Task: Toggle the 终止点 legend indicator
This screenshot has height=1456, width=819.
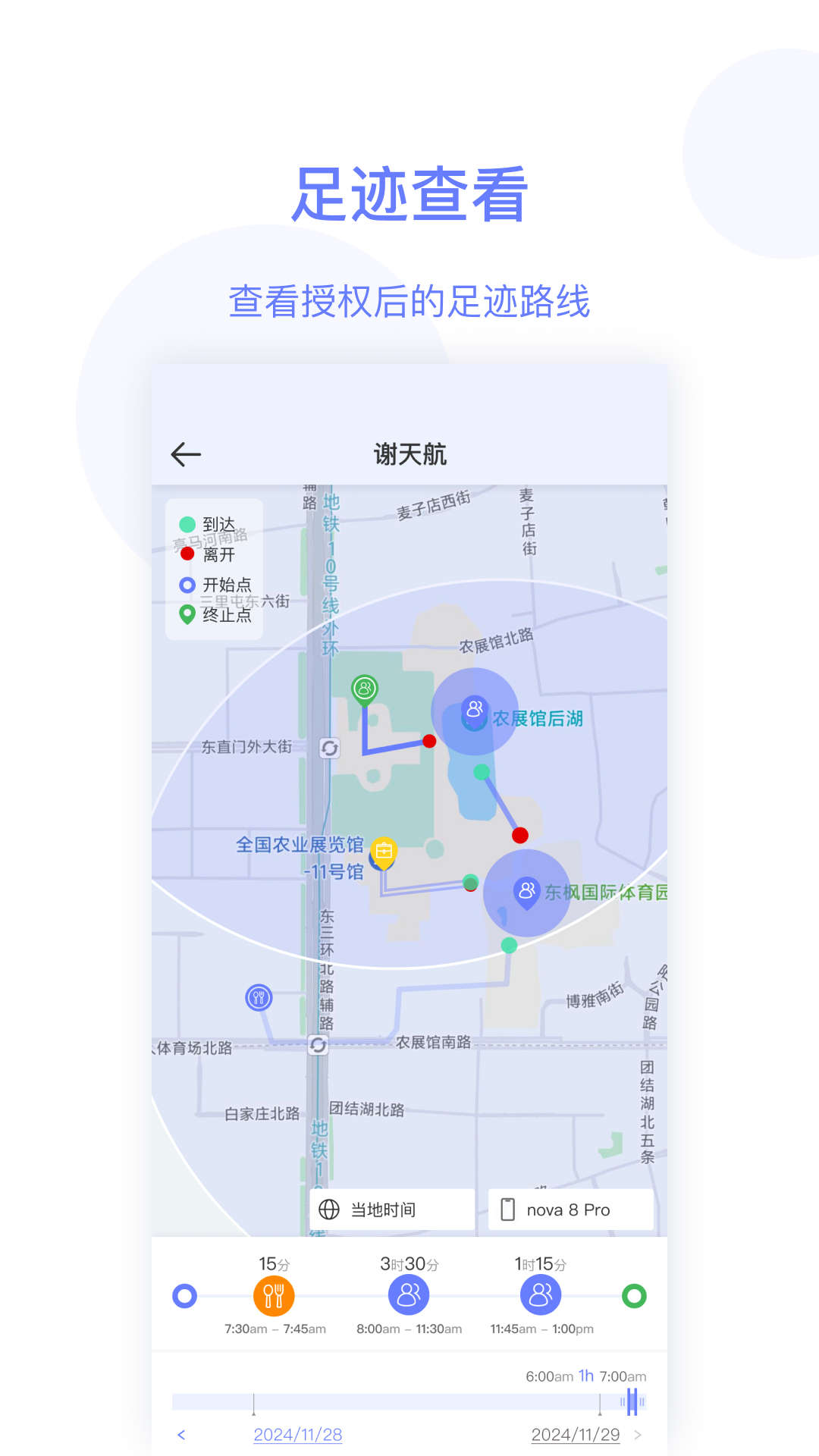Action: (x=187, y=616)
